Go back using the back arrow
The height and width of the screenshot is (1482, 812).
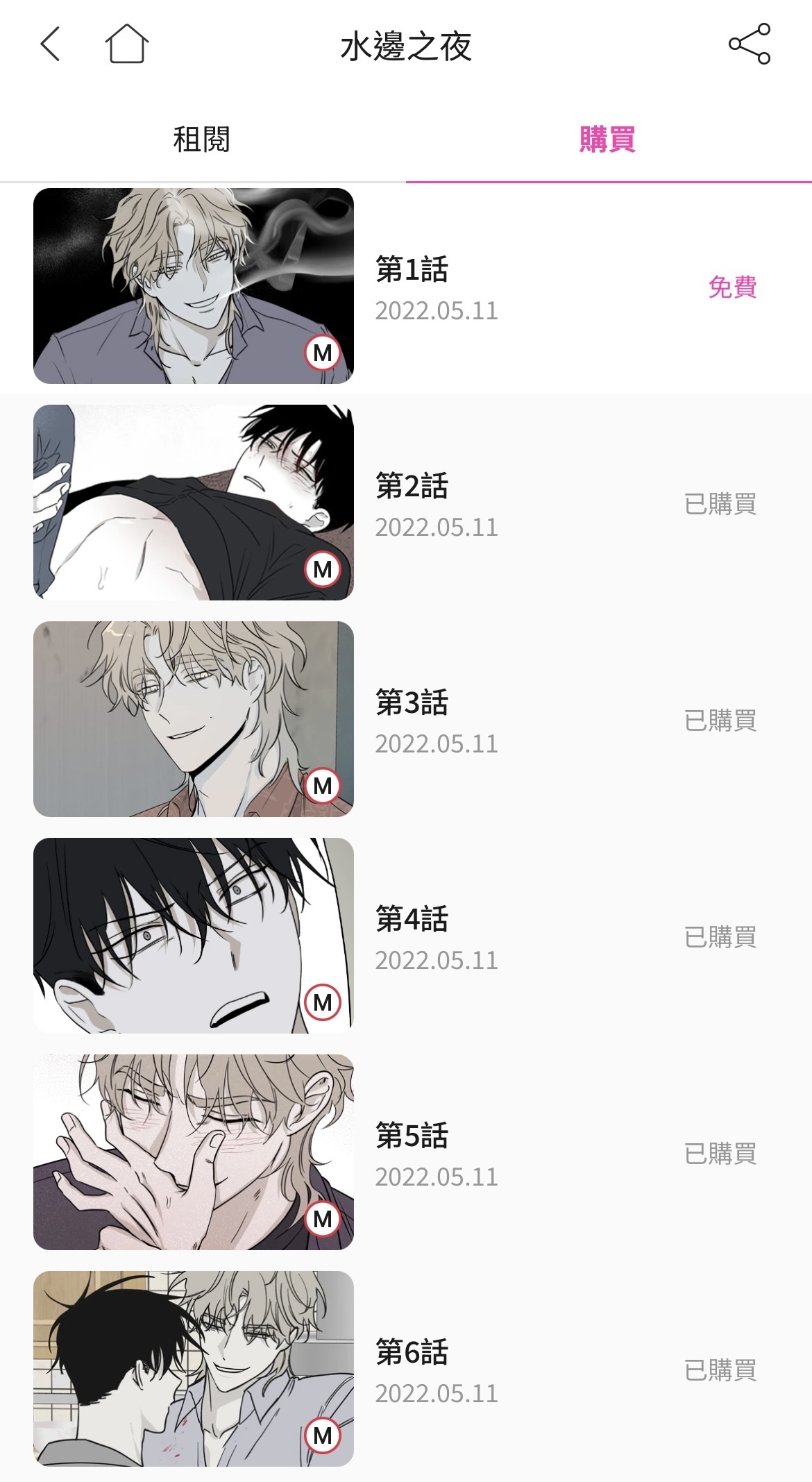(x=51, y=45)
